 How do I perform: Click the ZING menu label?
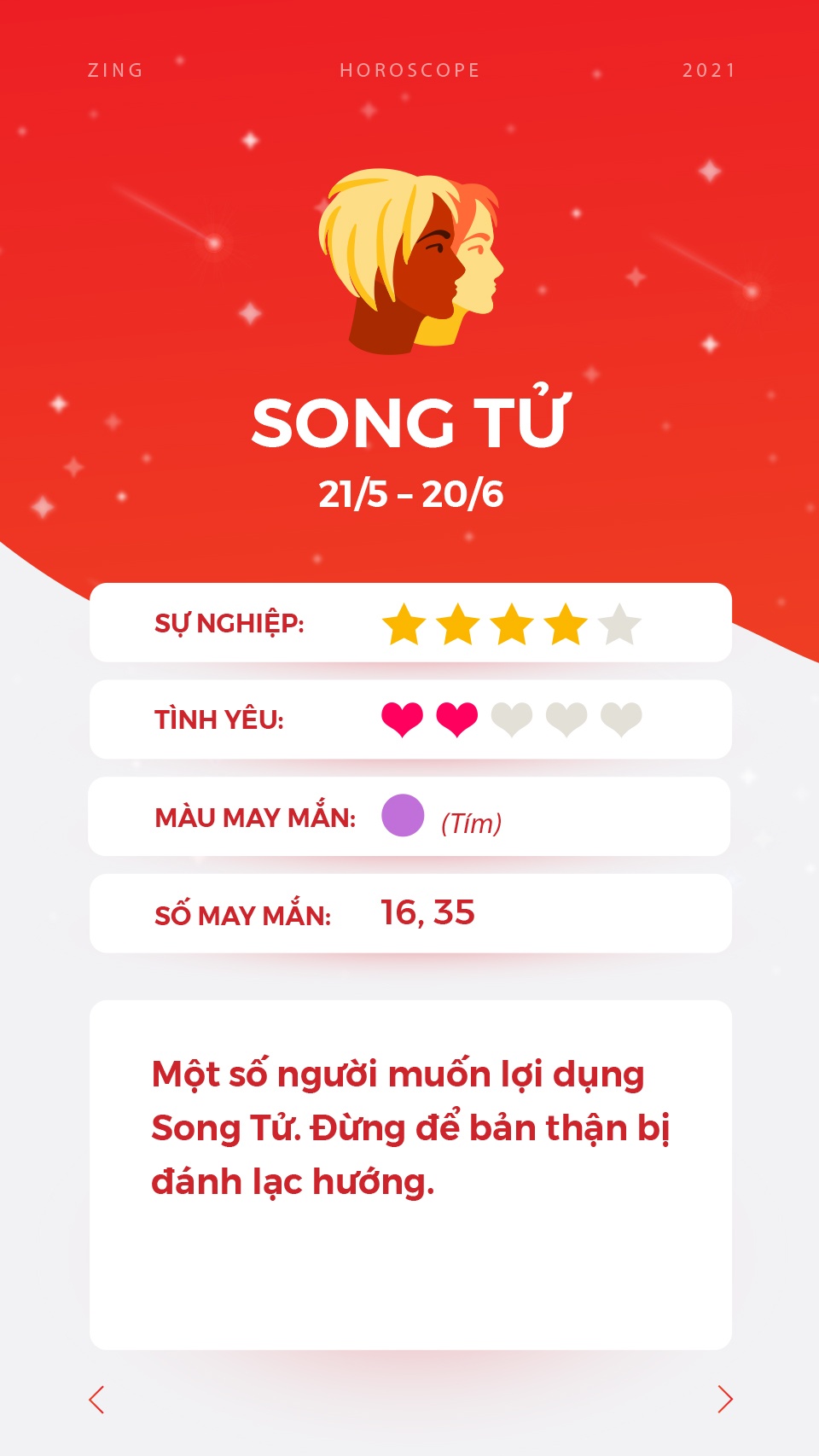point(116,71)
